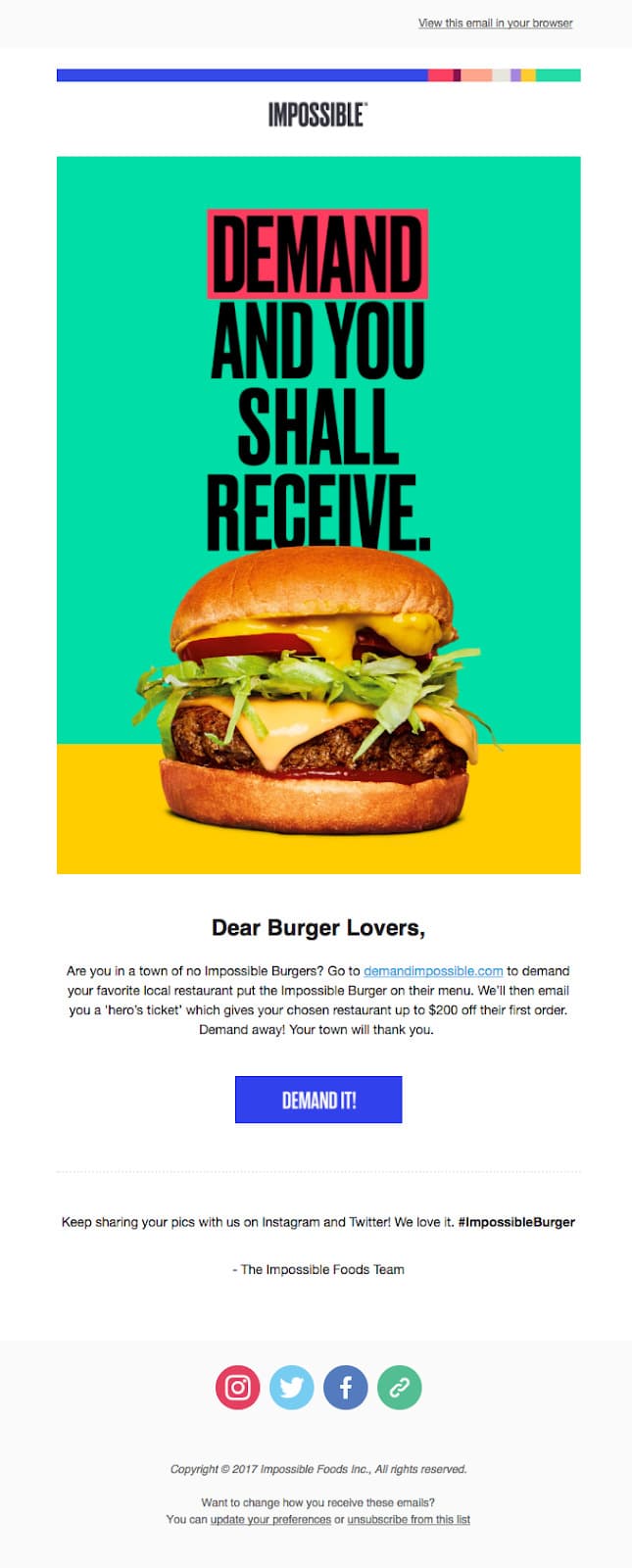Select 'update your preferences' link
The image size is (632, 1568).
[270, 1520]
